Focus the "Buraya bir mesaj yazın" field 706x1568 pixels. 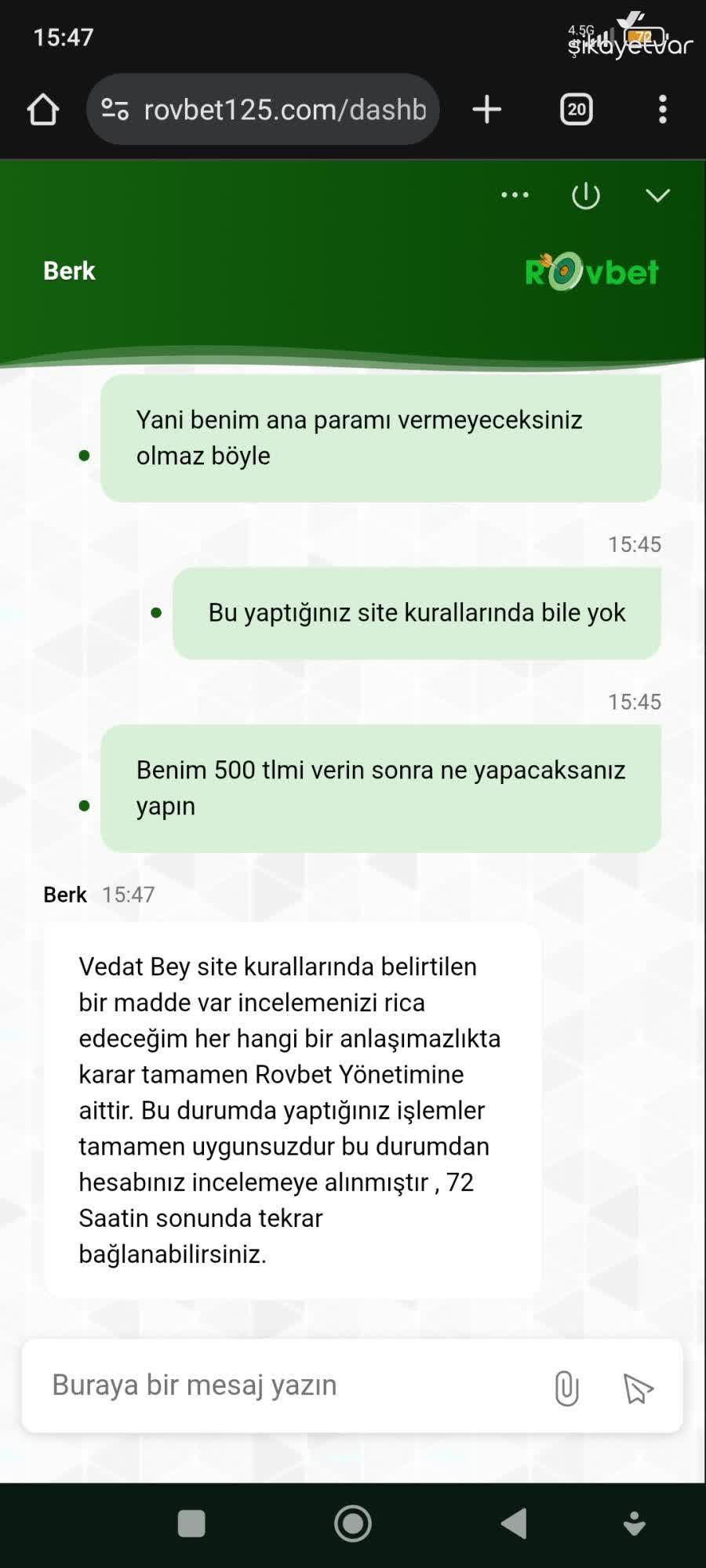click(290, 1385)
